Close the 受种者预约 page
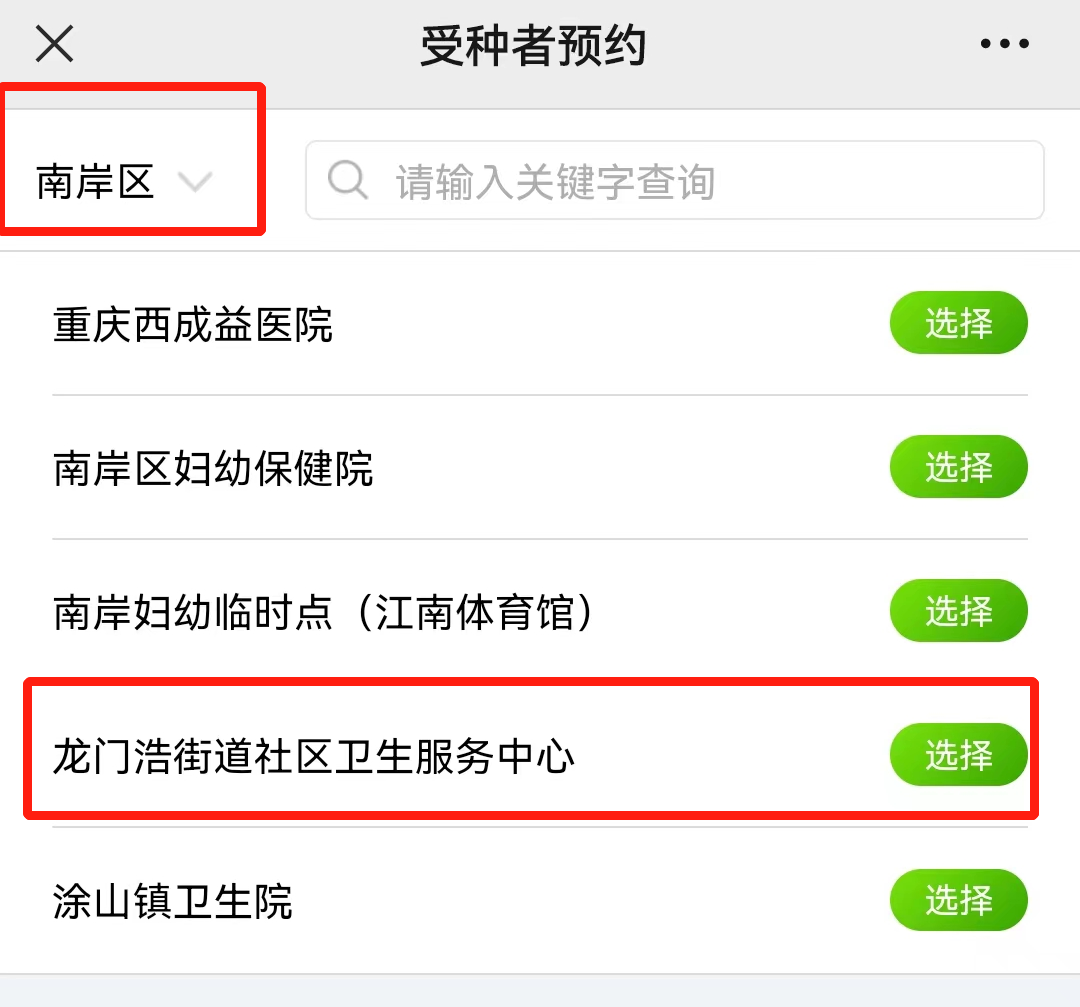The width and height of the screenshot is (1080, 1007). 54,44
